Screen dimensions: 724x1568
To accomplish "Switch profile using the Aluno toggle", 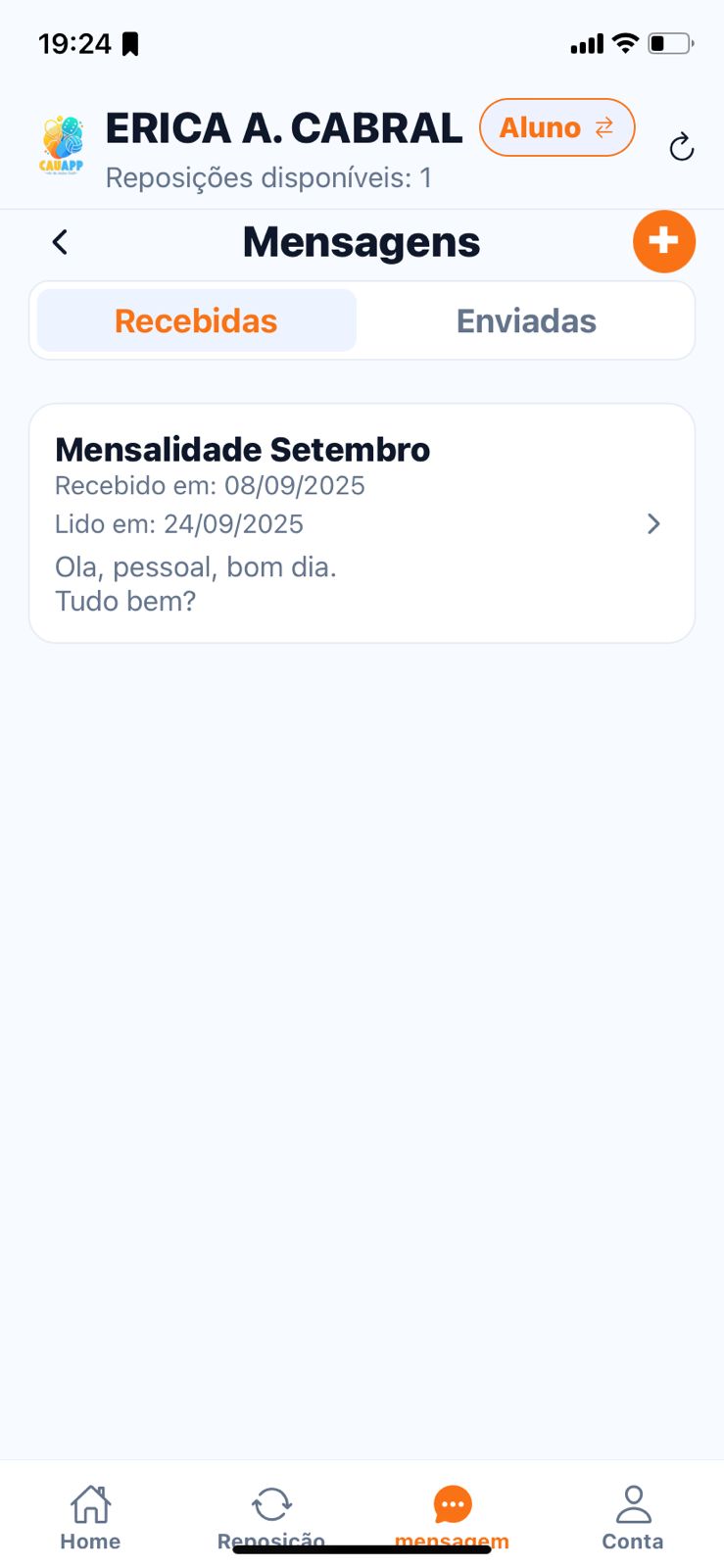I will click(x=556, y=127).
